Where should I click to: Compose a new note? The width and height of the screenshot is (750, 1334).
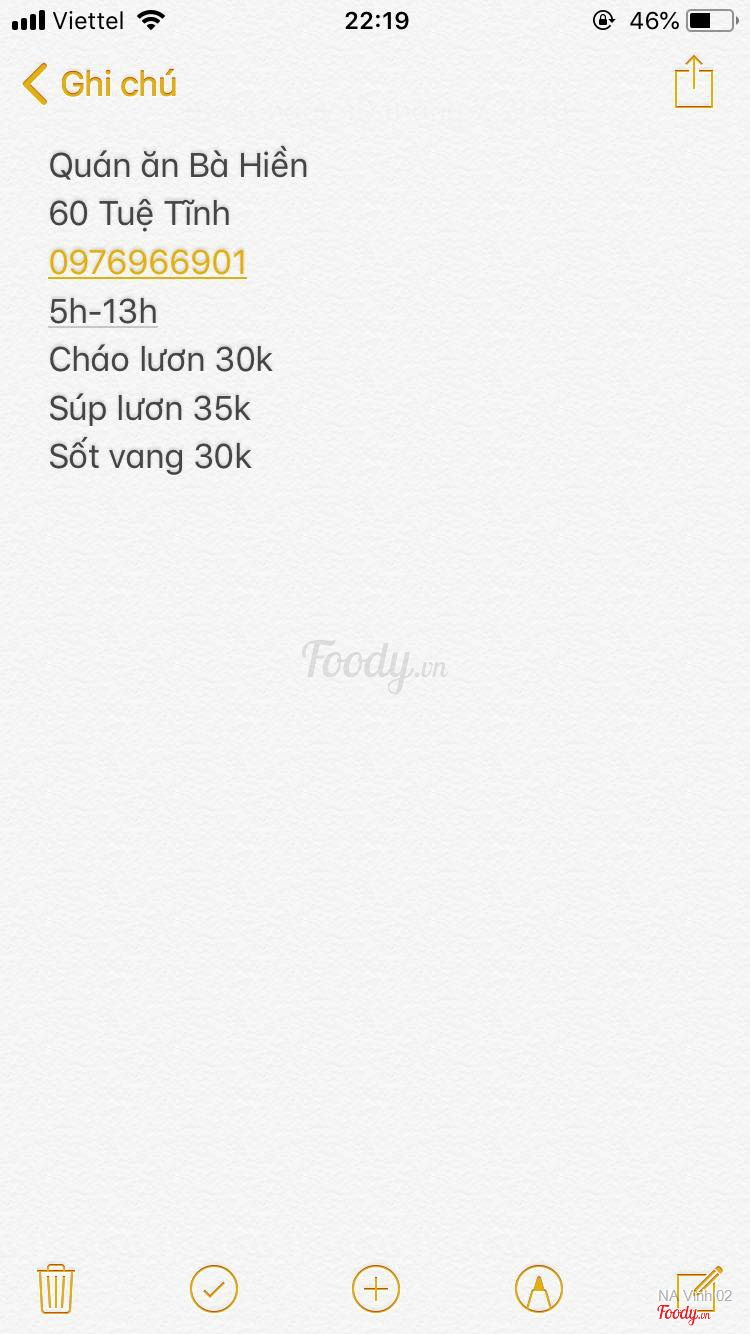[x=699, y=1288]
